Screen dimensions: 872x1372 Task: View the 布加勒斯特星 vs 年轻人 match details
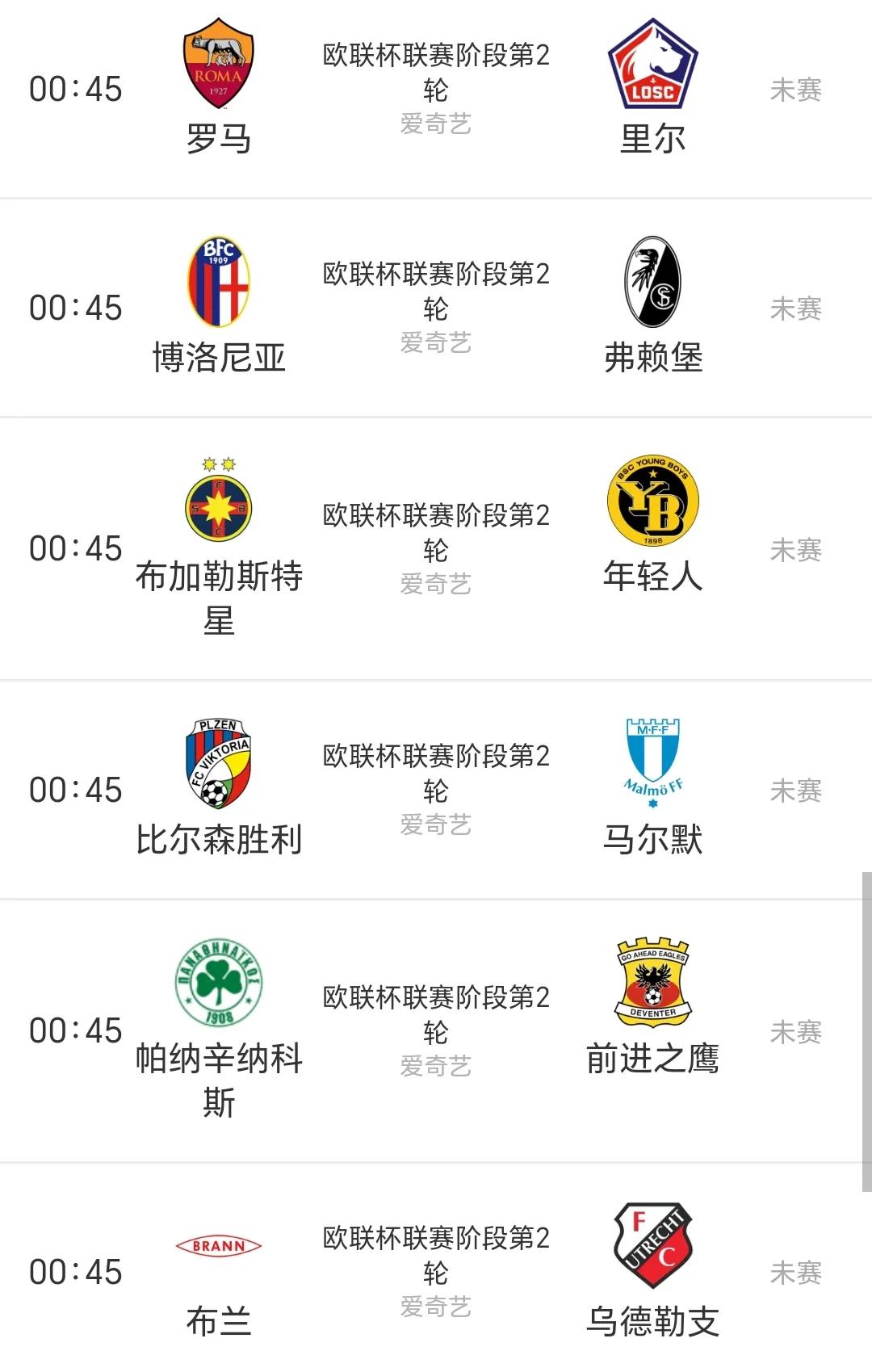(x=436, y=548)
